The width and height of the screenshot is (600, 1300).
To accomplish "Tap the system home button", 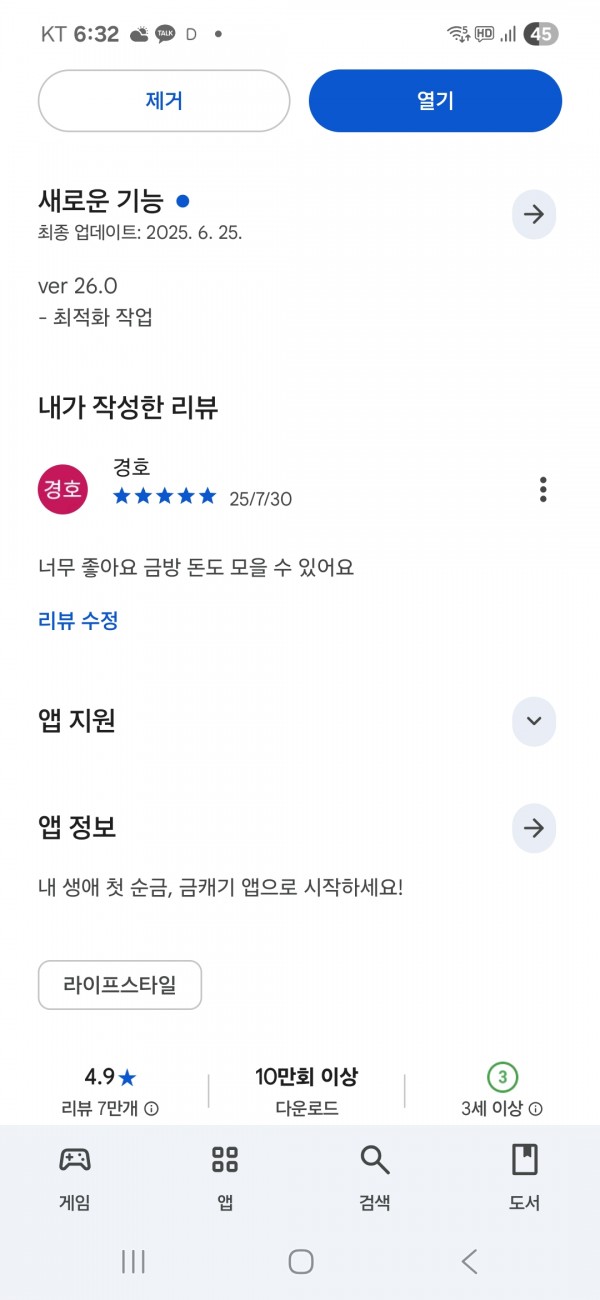I will click(x=301, y=1262).
